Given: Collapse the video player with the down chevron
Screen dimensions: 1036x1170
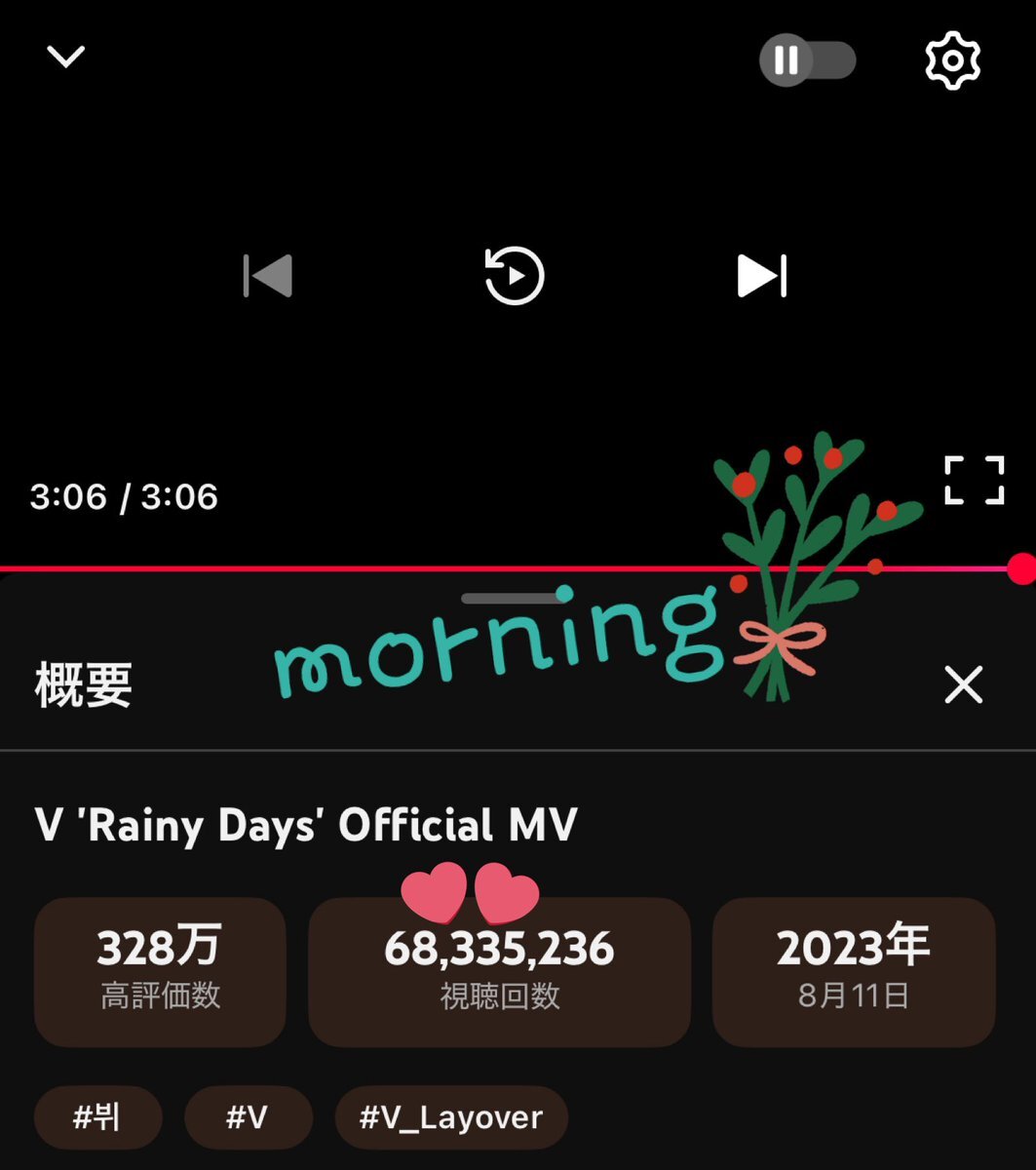Looking at the screenshot, I should point(66,57).
